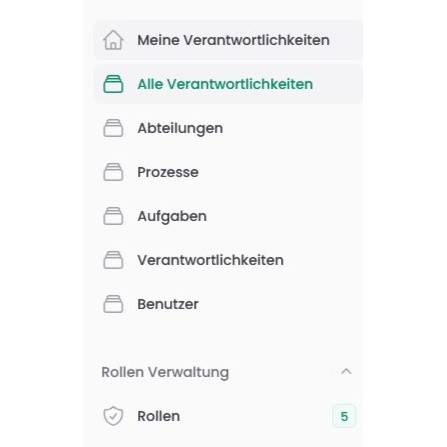
Task: Go to Abteilungen
Action: coord(228,128)
